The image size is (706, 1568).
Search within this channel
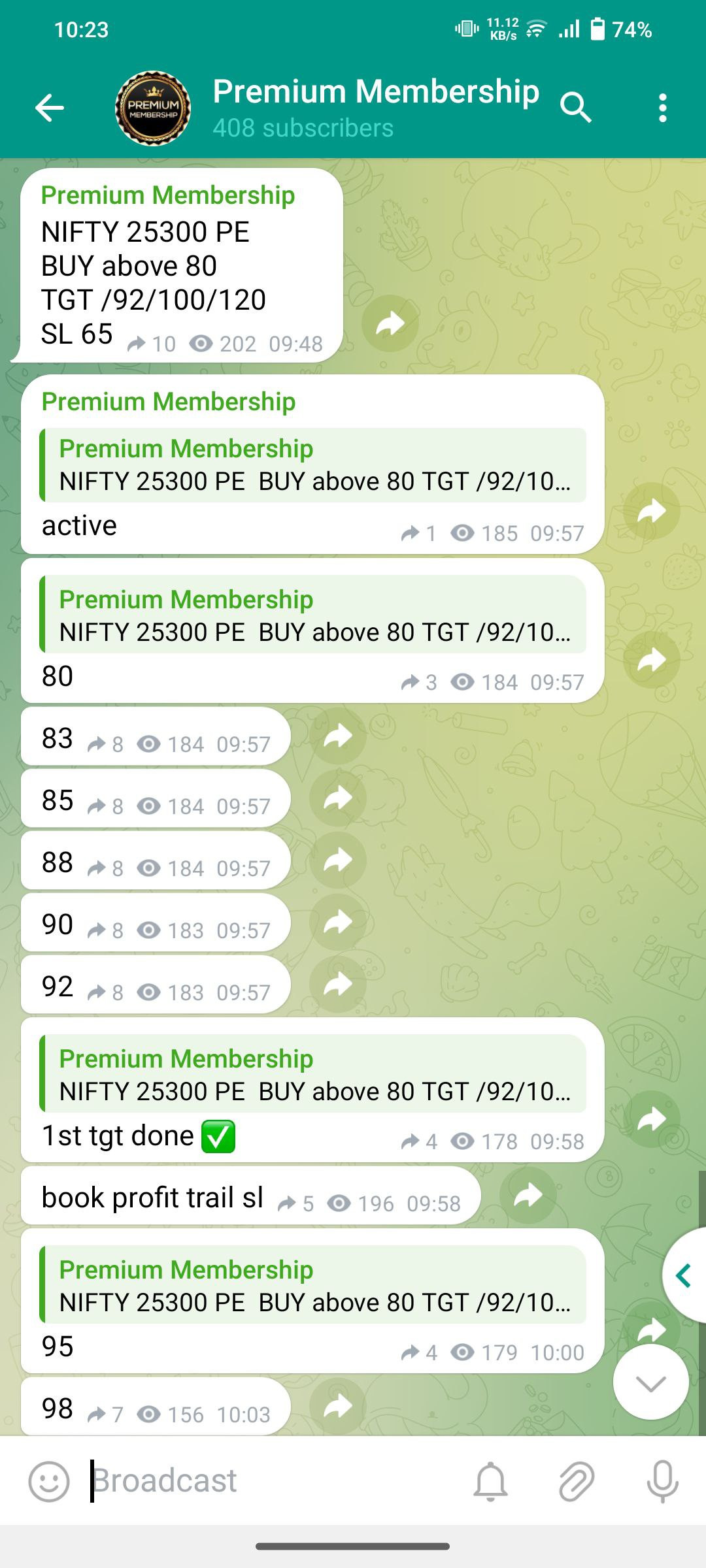(x=575, y=108)
